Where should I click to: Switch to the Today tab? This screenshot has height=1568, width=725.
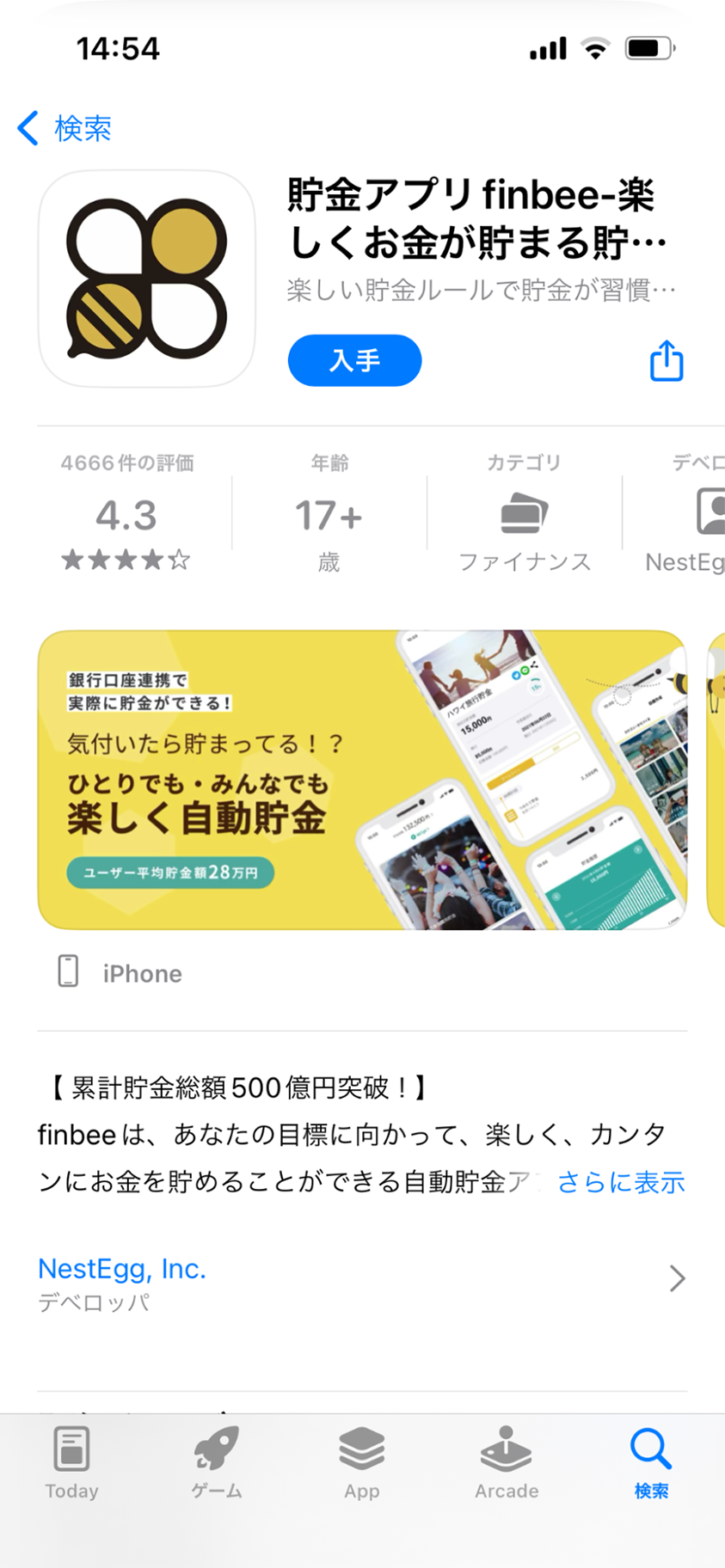[72, 1461]
